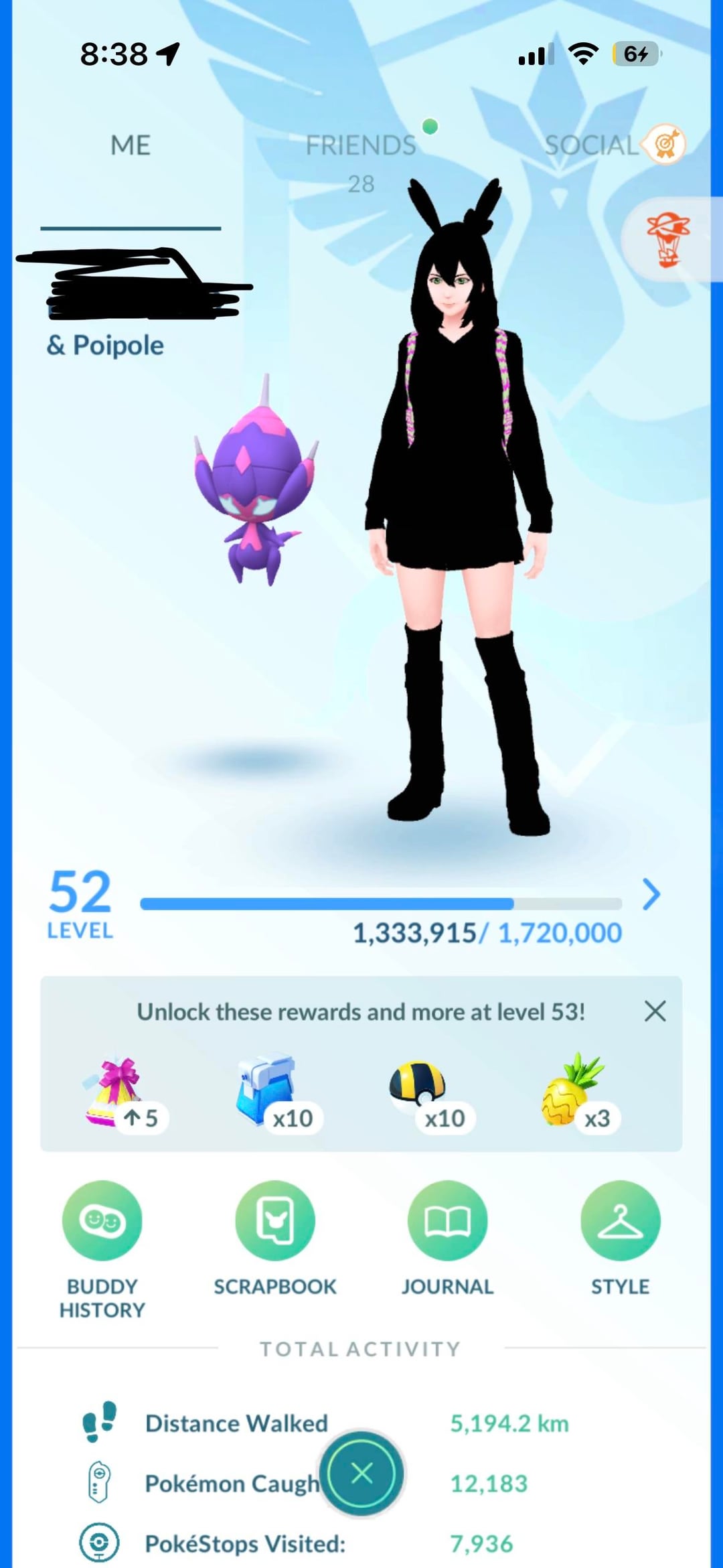Close the profile with the X button
Image resolution: width=723 pixels, height=1568 pixels.
tap(361, 1473)
